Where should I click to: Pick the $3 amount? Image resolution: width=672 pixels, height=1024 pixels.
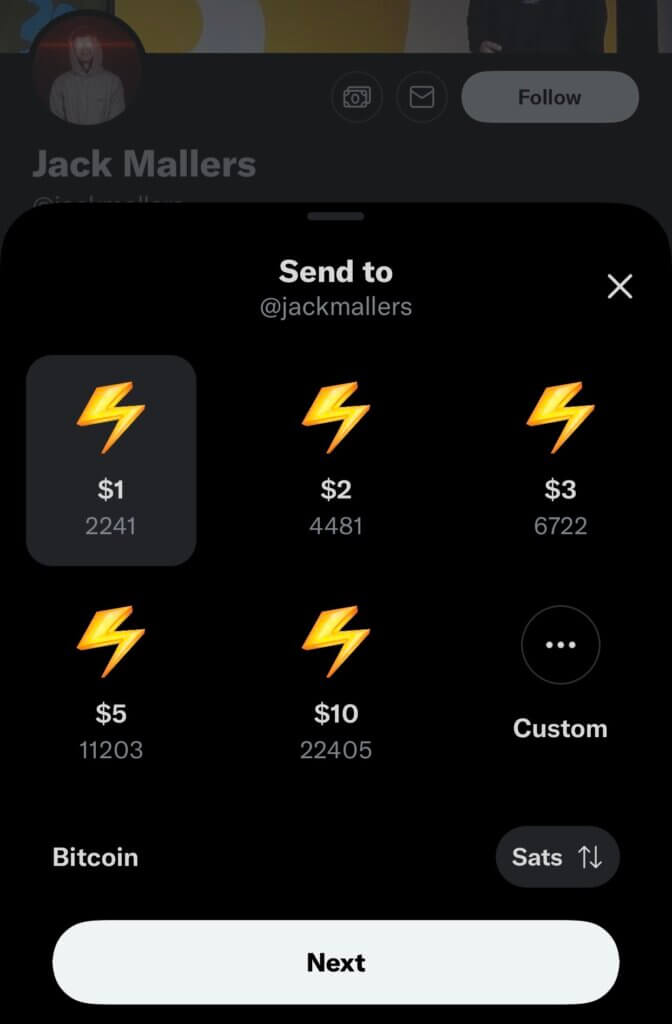coord(560,460)
